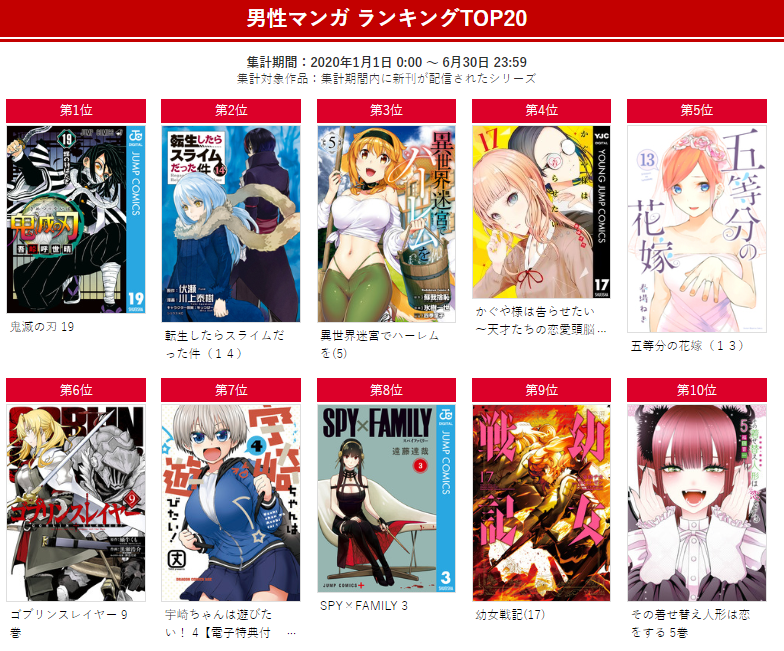Open ゴブリンスレイヤー 9巻
Image resolution: width=784 pixels, height=651 pixels.
pyautogui.click(x=76, y=502)
